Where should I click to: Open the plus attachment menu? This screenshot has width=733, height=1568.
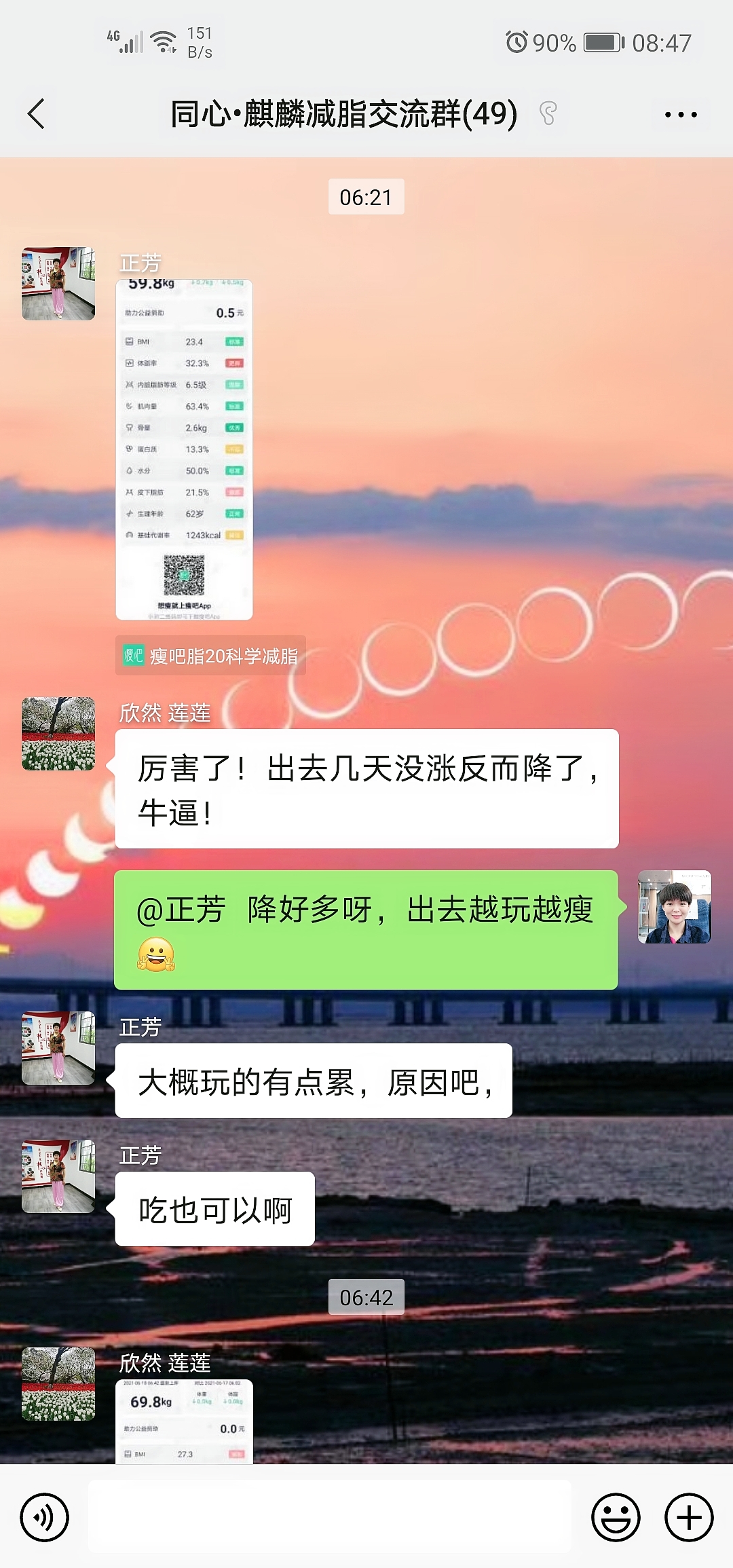[688, 1517]
